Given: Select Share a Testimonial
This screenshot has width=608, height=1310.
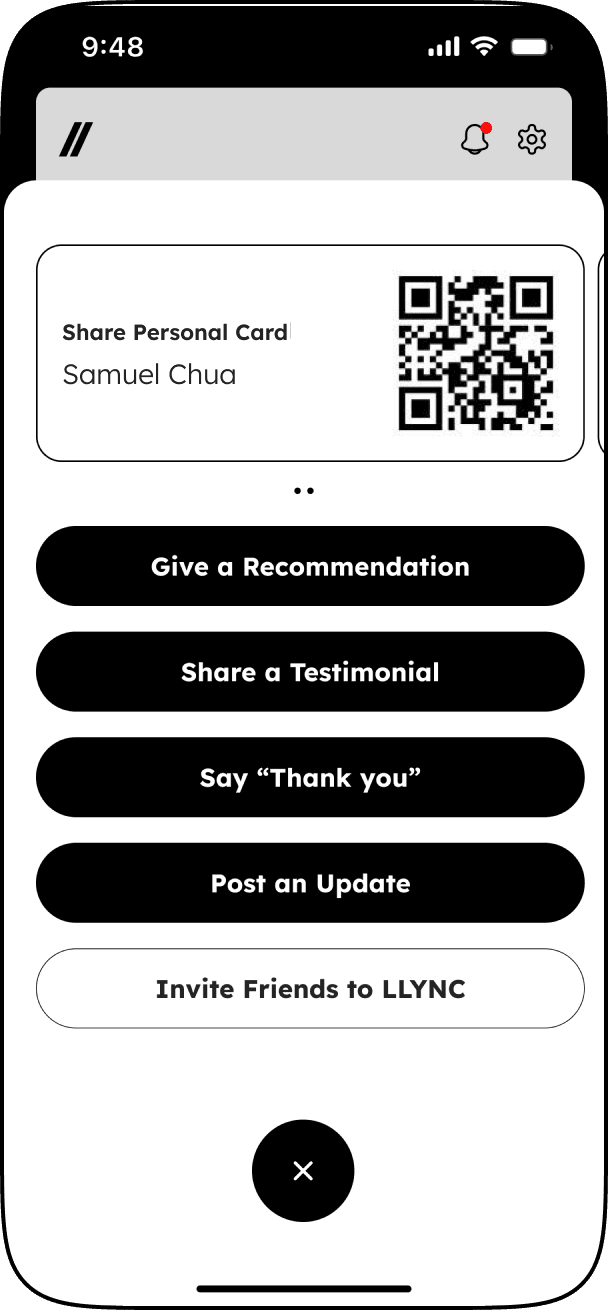Looking at the screenshot, I should tap(310, 672).
